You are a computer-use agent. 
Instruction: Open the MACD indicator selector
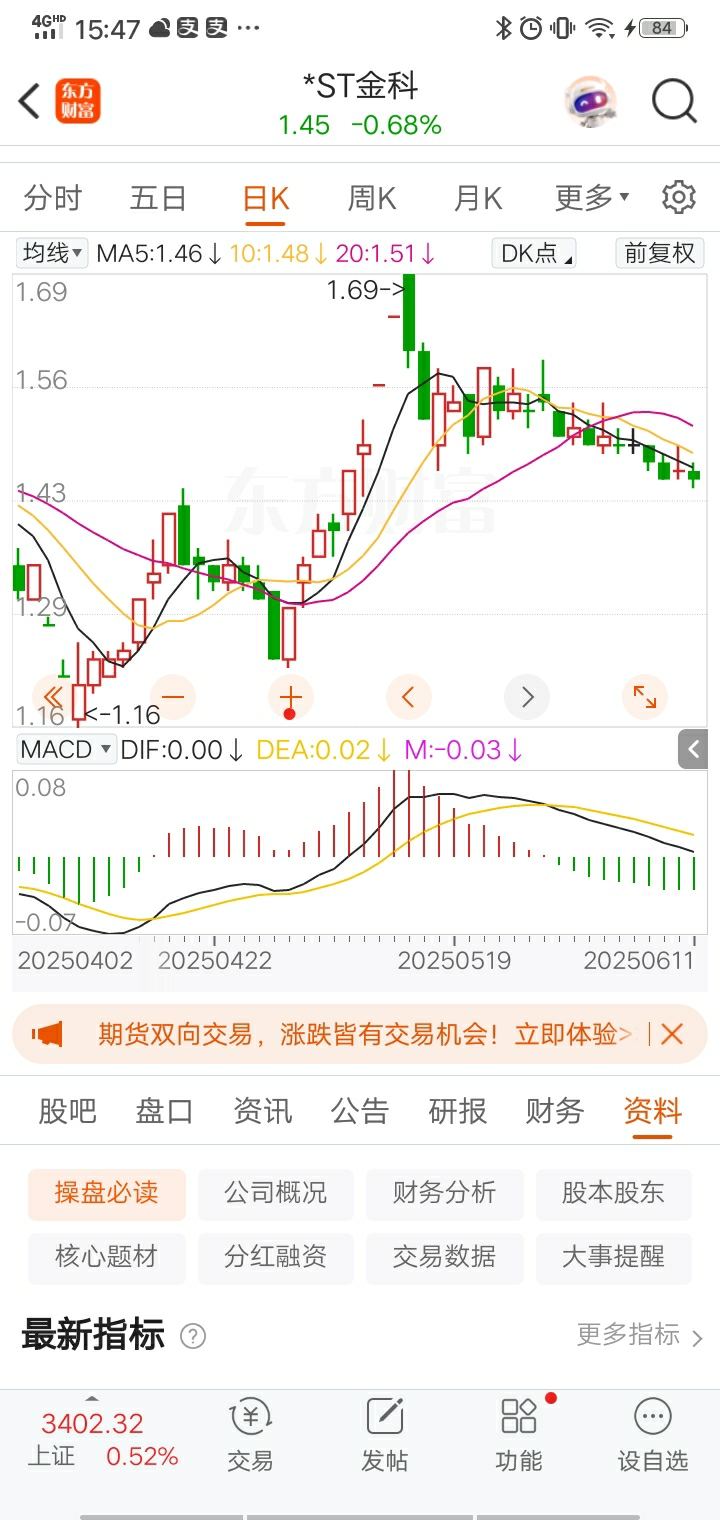[65, 748]
